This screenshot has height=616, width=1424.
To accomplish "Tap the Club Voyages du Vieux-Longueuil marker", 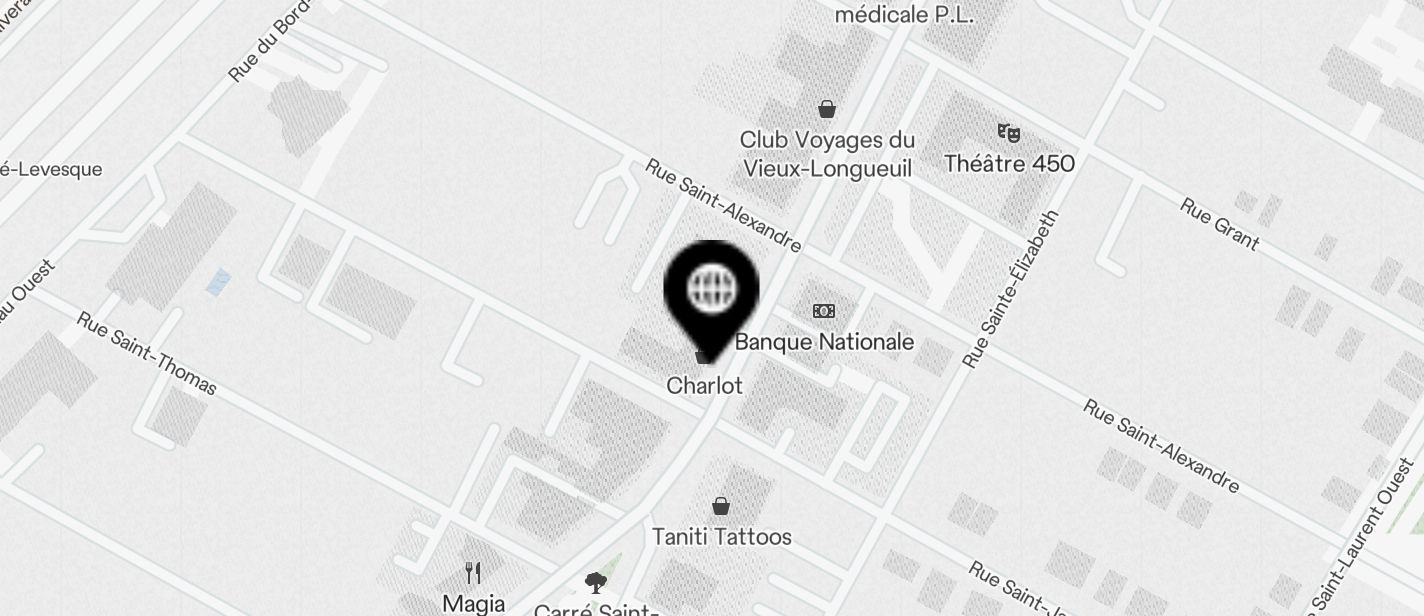I will (827, 109).
